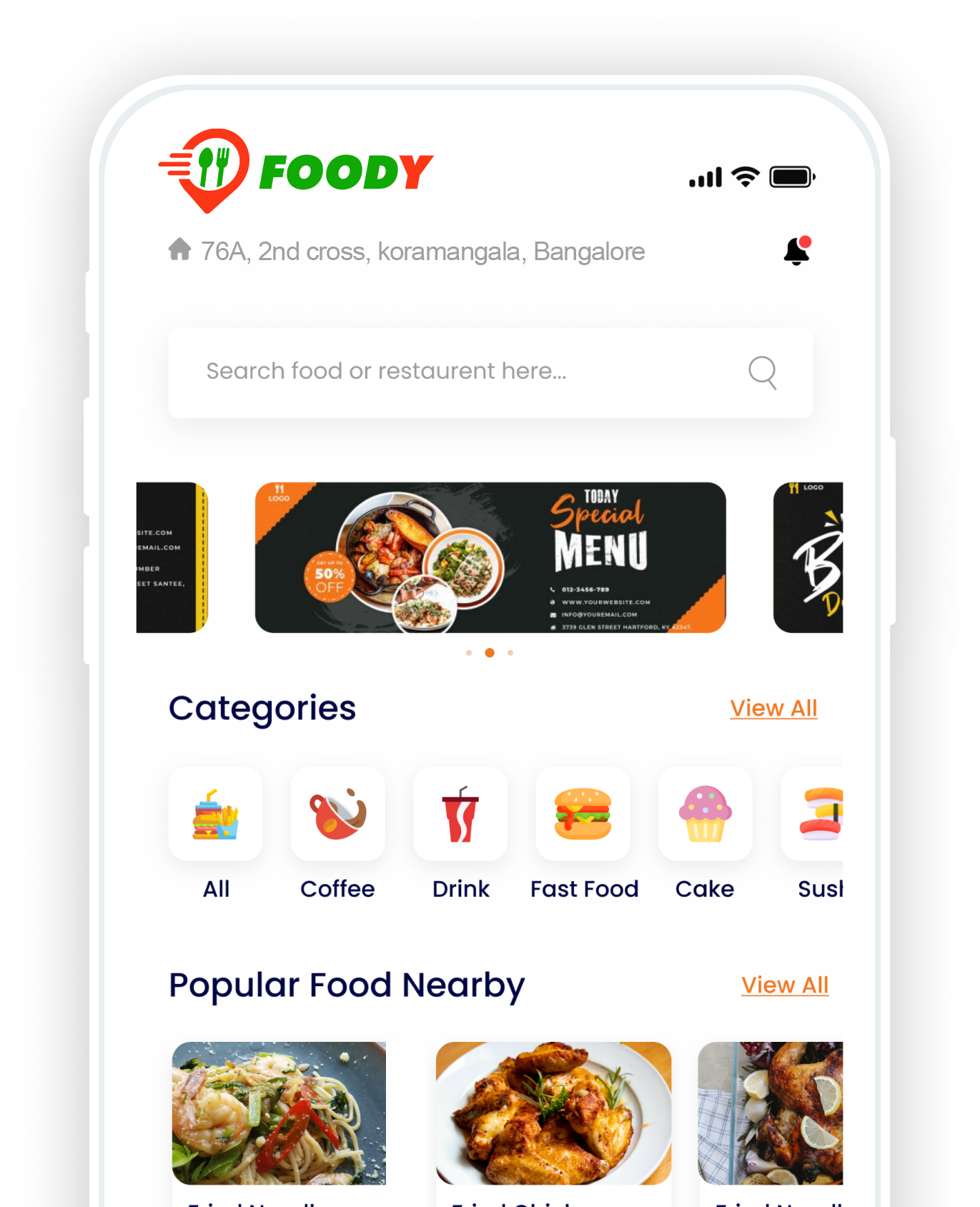View all categories
The width and height of the screenshot is (980, 1207).
coord(773,708)
